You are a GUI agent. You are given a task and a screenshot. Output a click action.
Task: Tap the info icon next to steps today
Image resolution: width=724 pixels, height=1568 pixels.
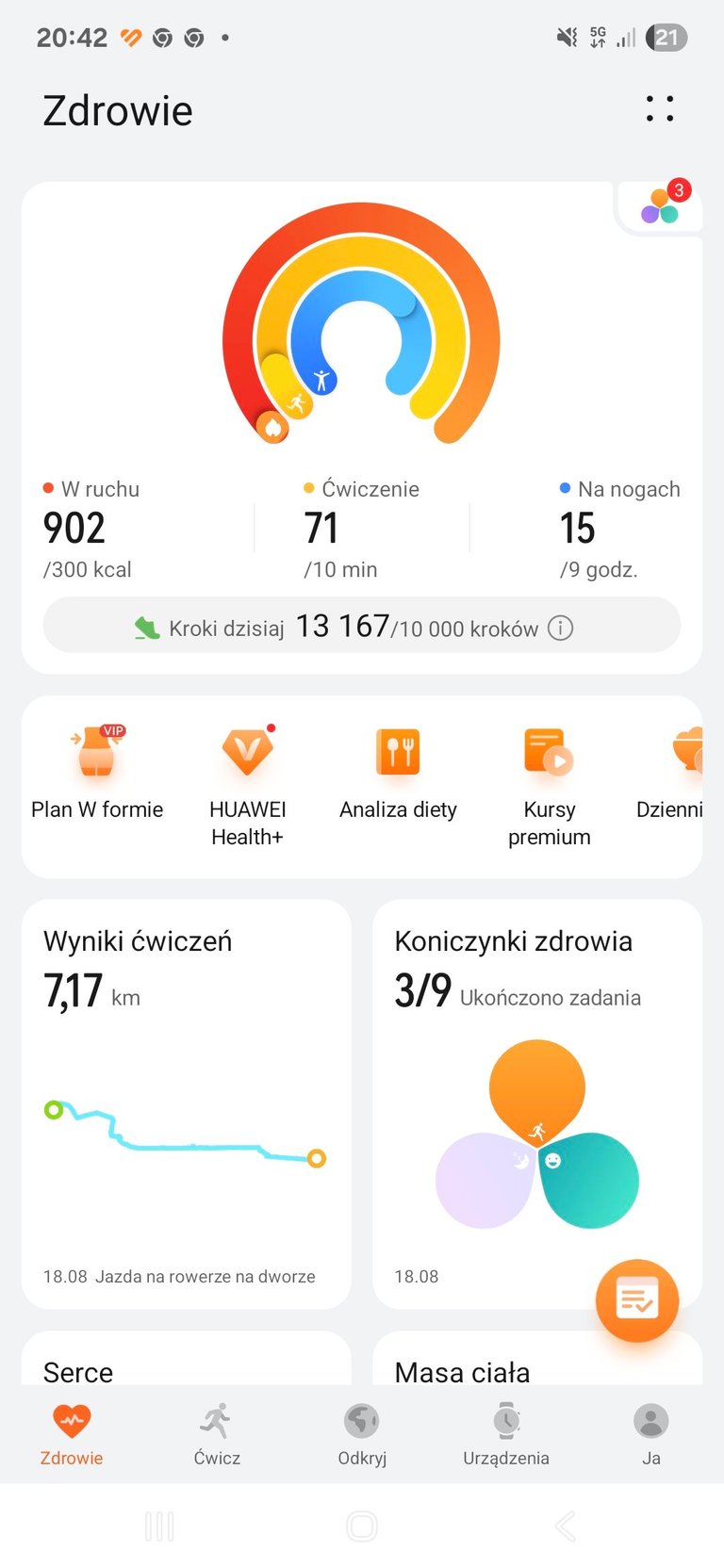561,628
